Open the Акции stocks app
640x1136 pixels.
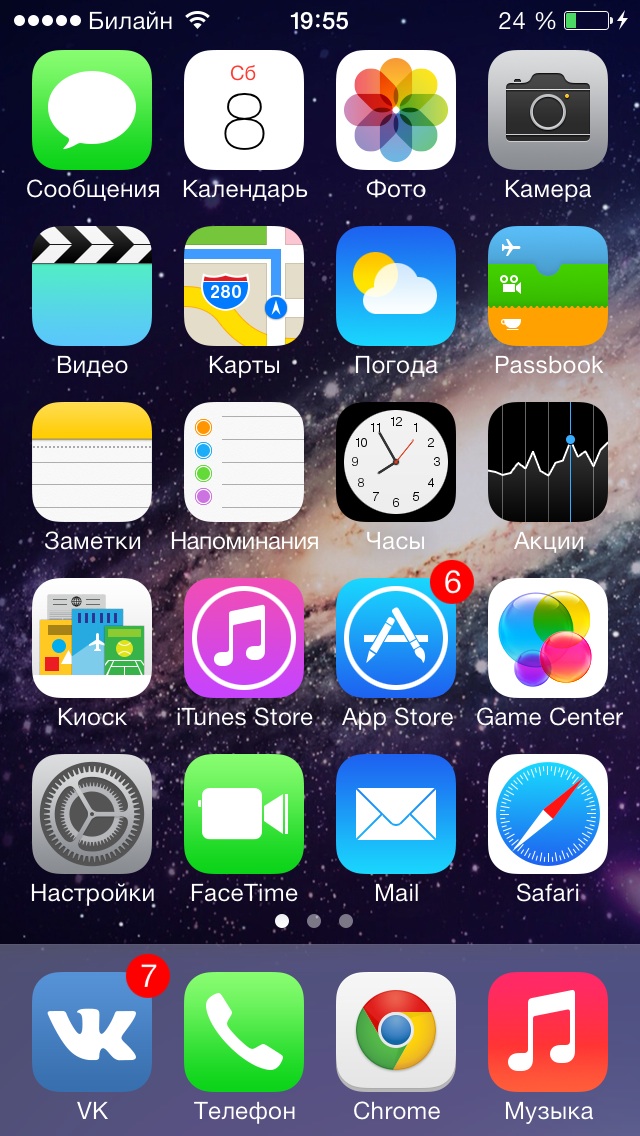click(548, 462)
